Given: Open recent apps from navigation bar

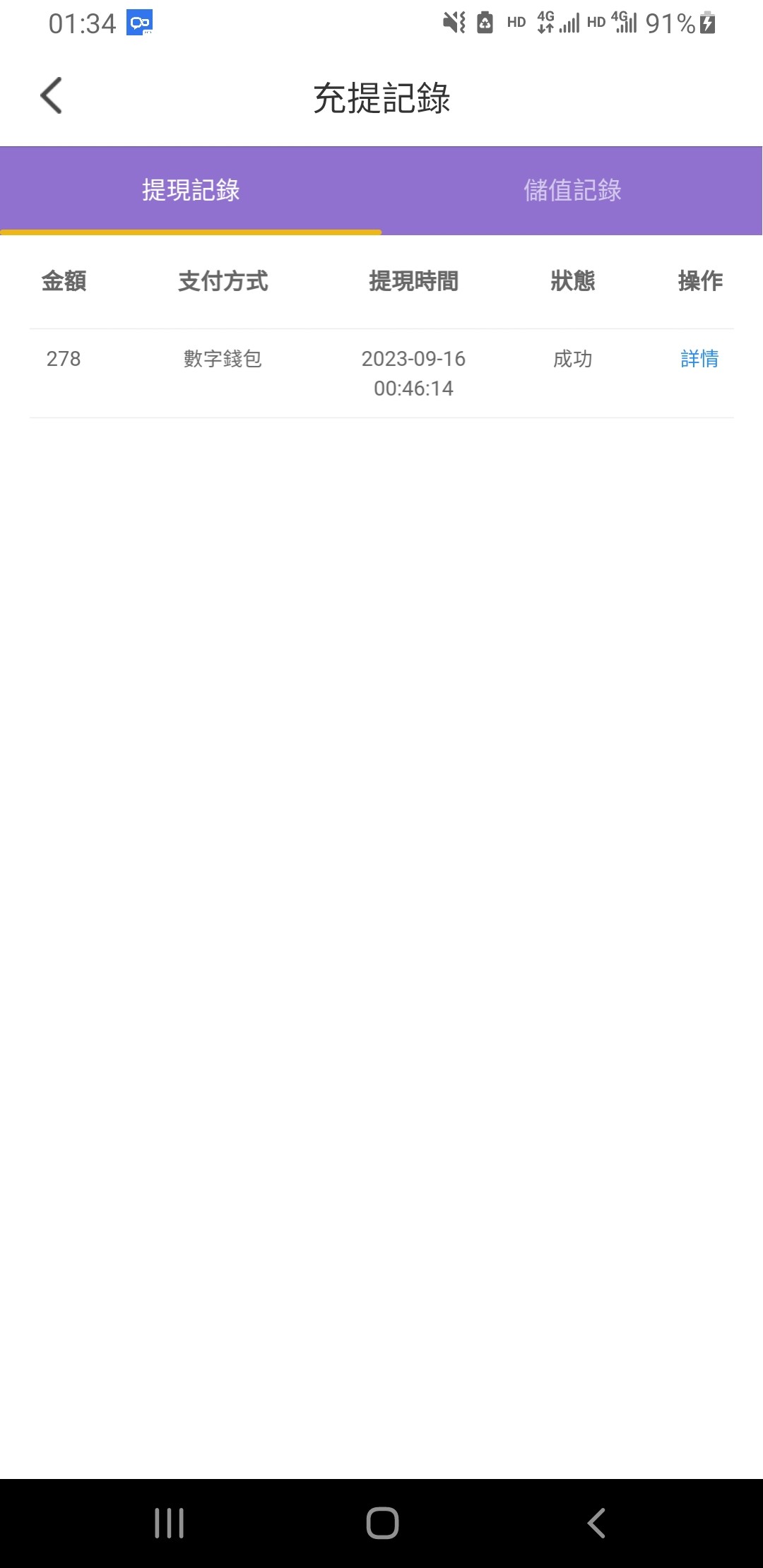Looking at the screenshot, I should coord(169,1523).
